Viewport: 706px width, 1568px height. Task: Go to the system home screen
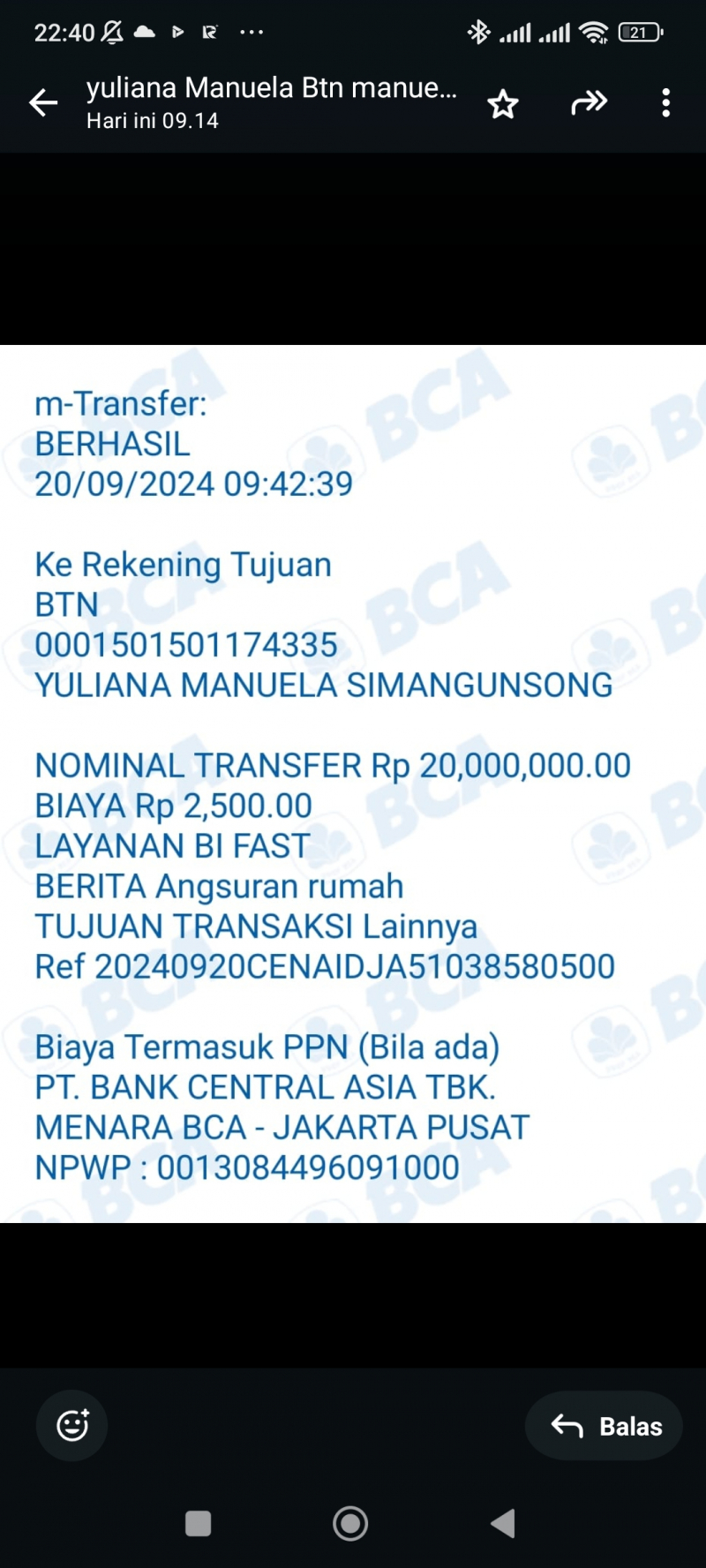[x=350, y=1523]
